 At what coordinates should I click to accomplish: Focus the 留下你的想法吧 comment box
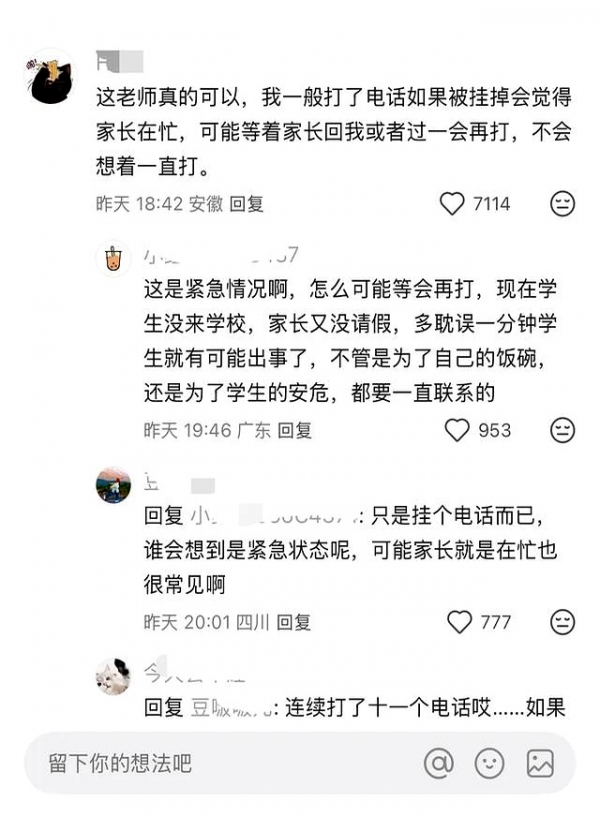tap(220, 764)
